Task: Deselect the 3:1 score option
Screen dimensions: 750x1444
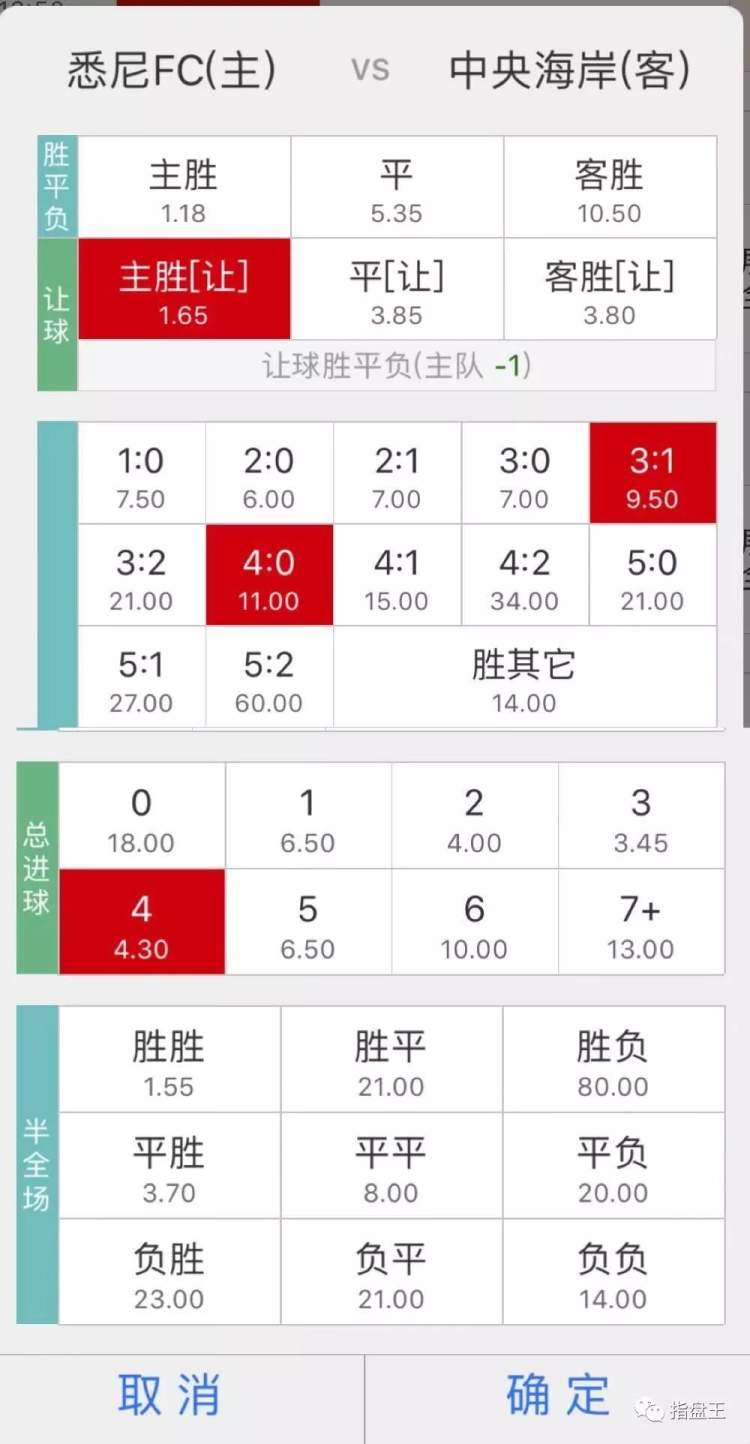Action: tap(653, 473)
